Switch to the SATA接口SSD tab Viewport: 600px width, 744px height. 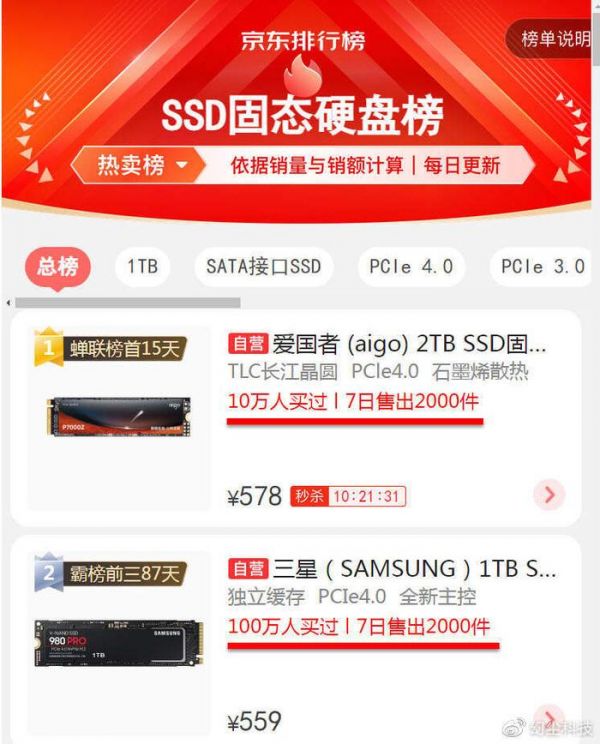point(264,267)
